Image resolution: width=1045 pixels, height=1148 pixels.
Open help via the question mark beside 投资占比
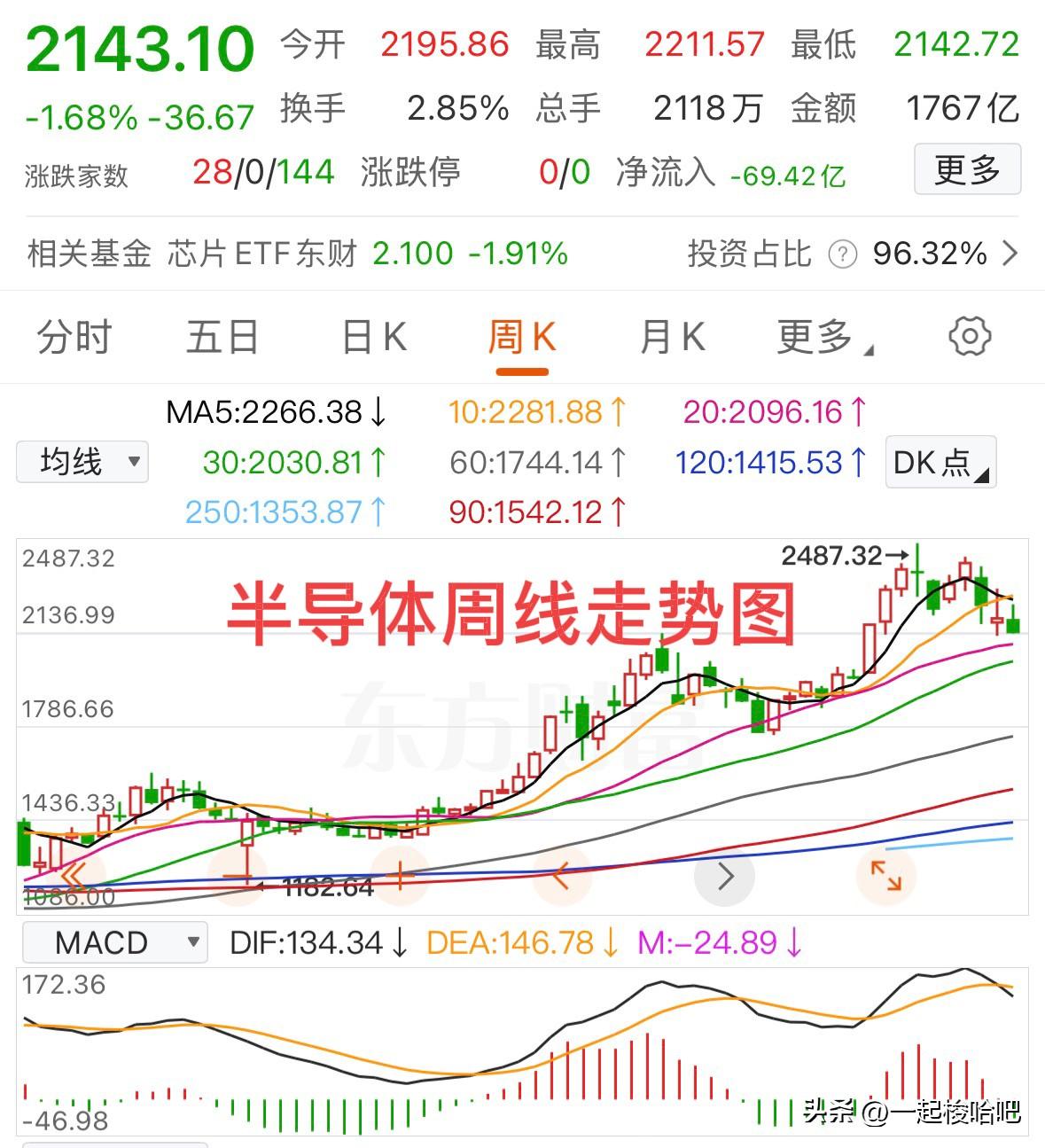click(841, 254)
